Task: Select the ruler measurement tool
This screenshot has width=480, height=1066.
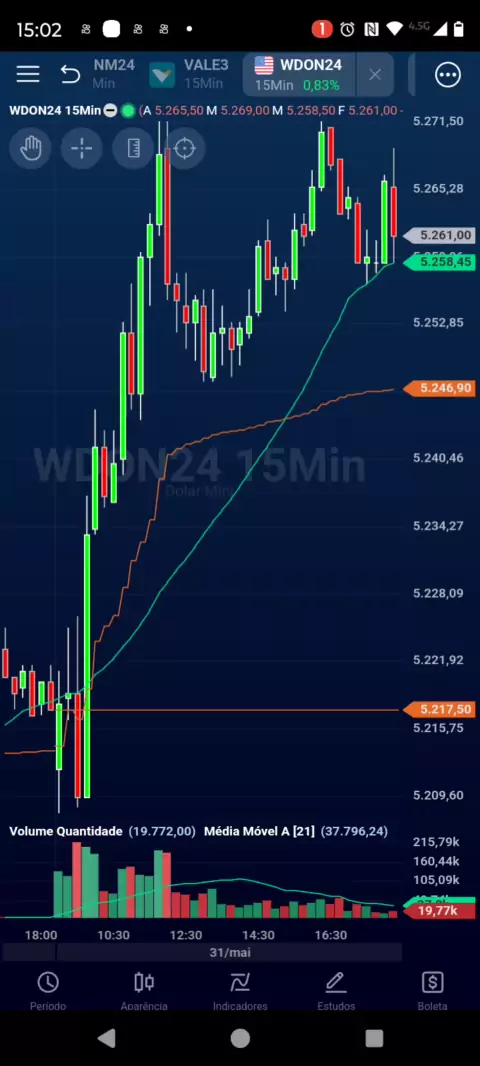Action: pyautogui.click(x=133, y=148)
